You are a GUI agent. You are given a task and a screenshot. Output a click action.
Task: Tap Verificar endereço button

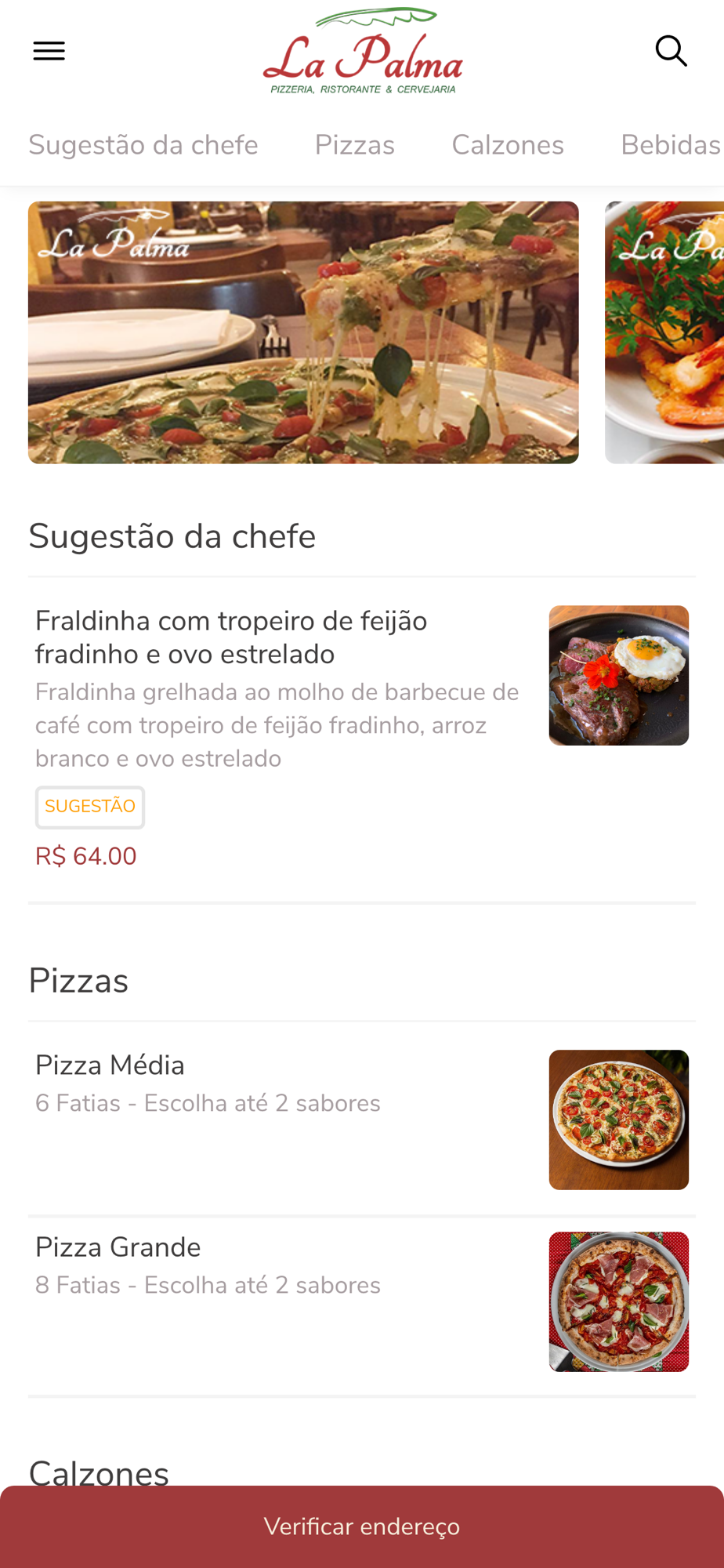click(x=362, y=1526)
